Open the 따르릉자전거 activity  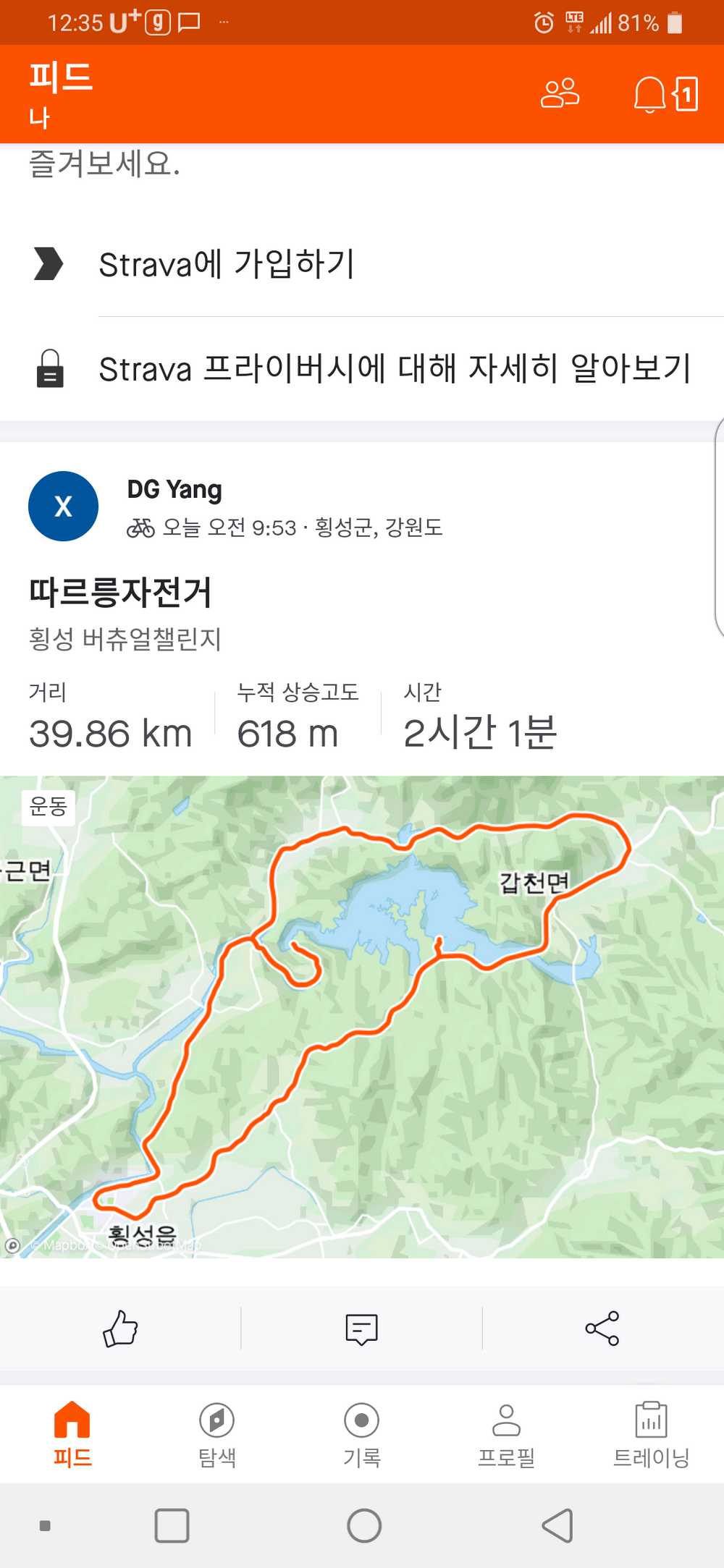coord(120,593)
